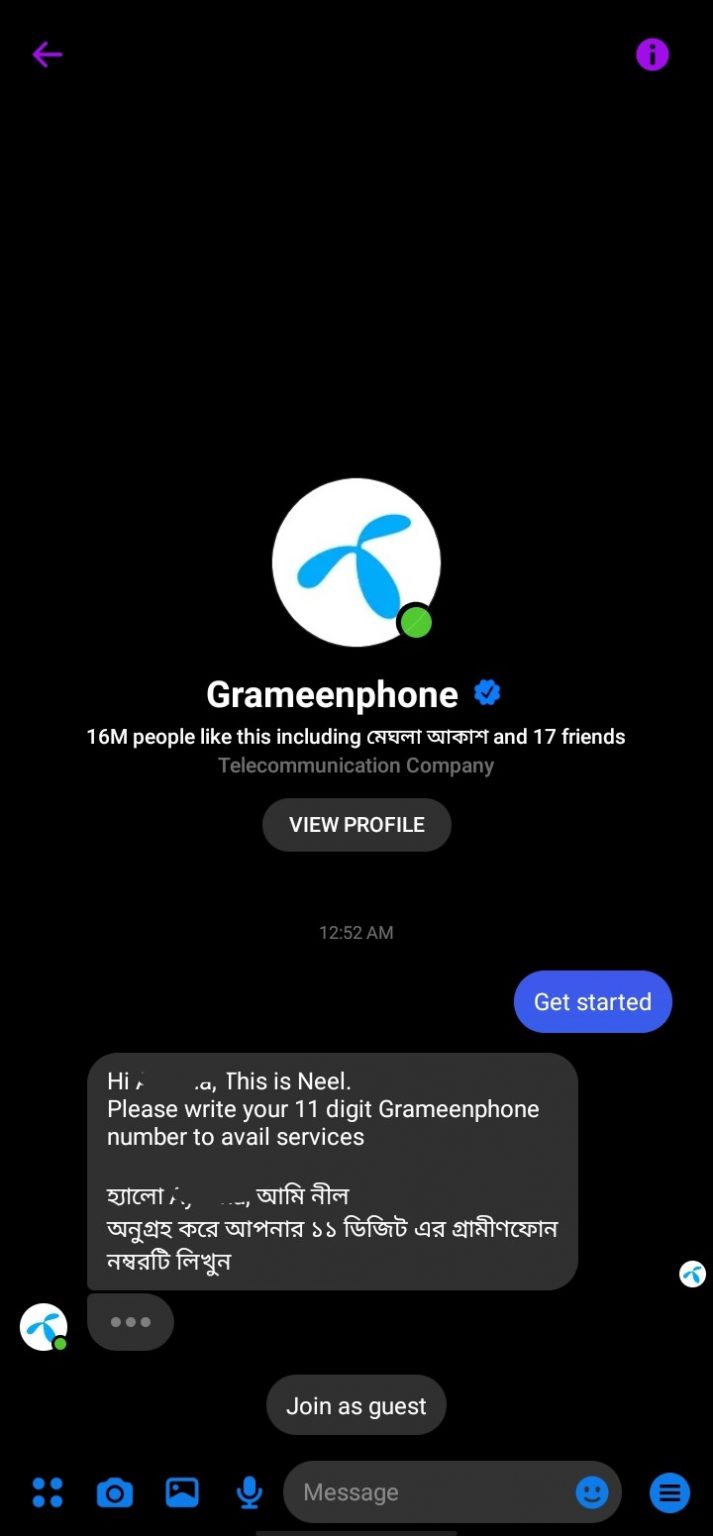Image resolution: width=713 pixels, height=1536 pixels.
Task: Open the camera to take a photo
Action: tap(114, 1493)
